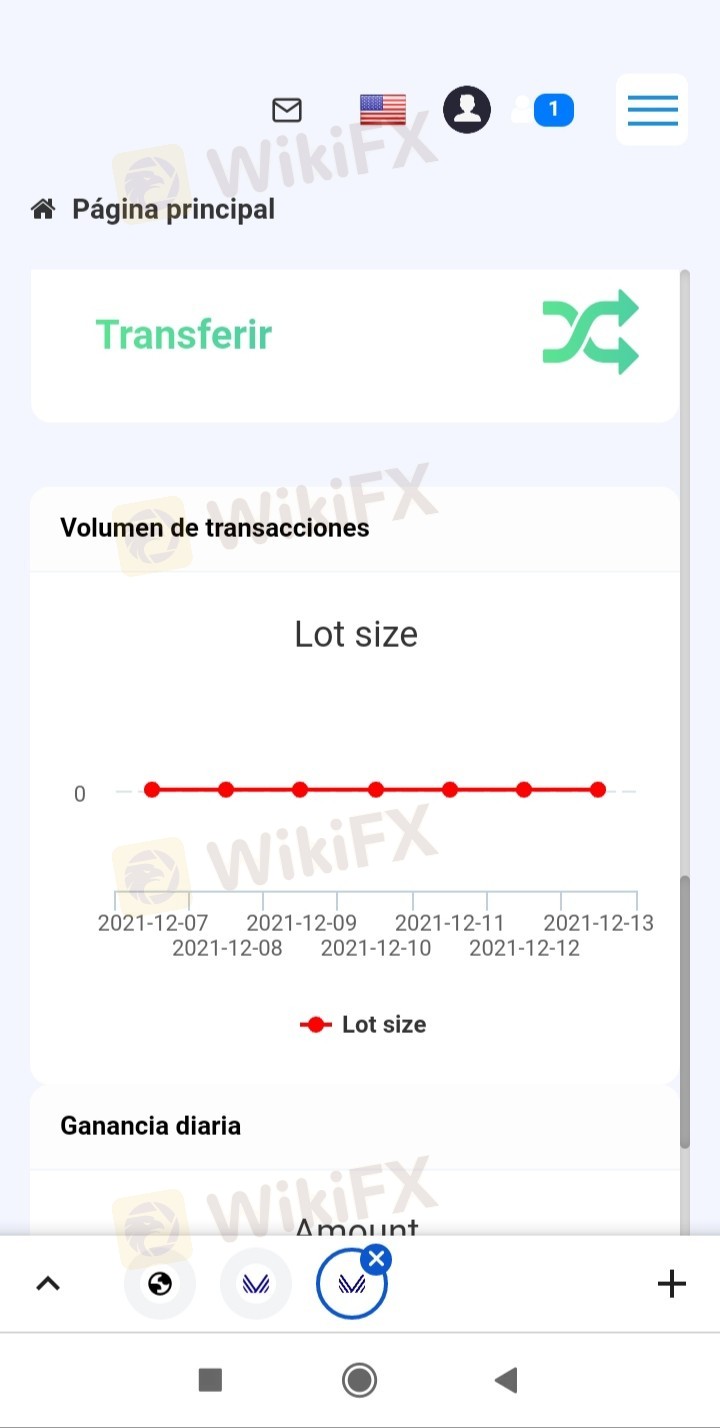
Task: Expand the tab bar with up chevron
Action: (x=48, y=1284)
